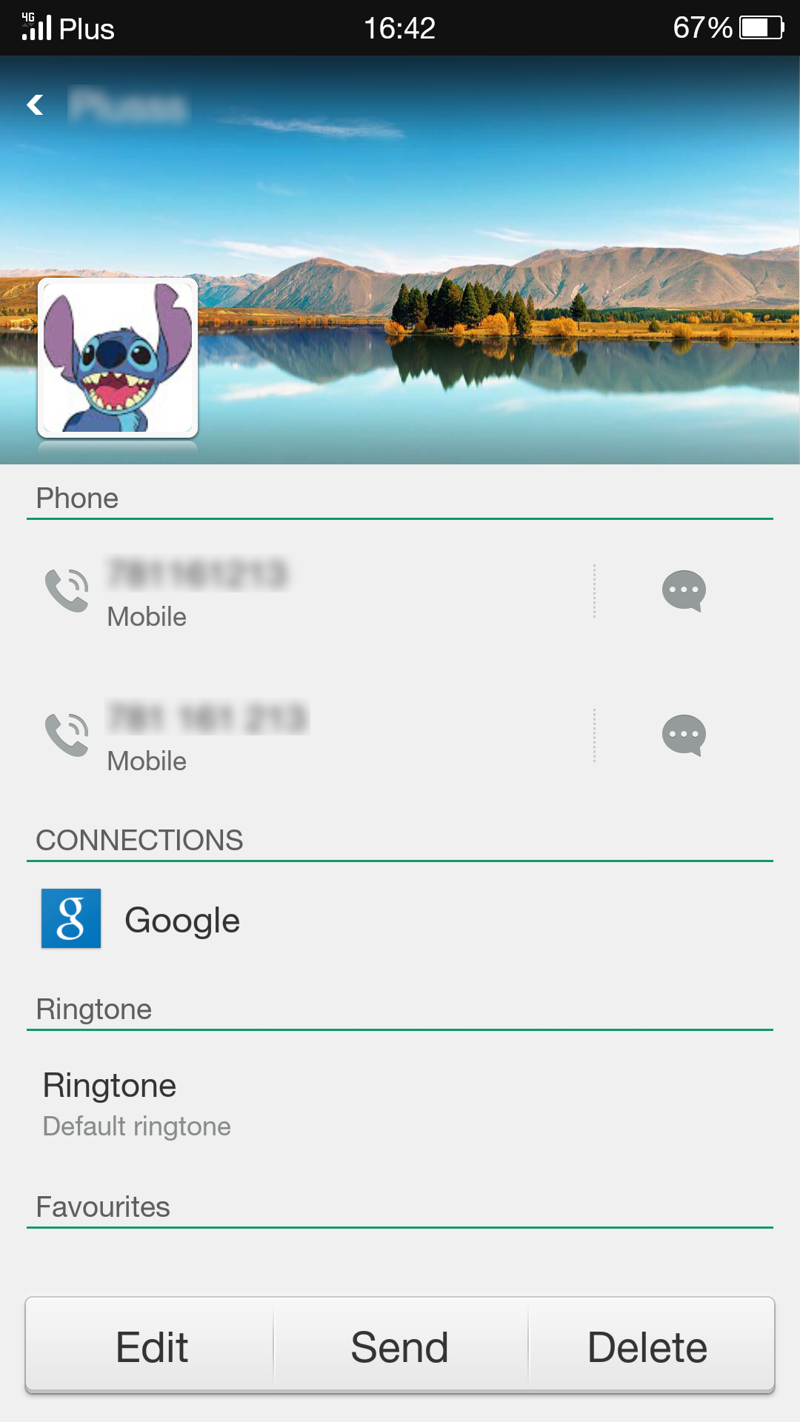The height and width of the screenshot is (1422, 800).
Task: Tap the Send button to share contact
Action: pyautogui.click(x=400, y=1346)
